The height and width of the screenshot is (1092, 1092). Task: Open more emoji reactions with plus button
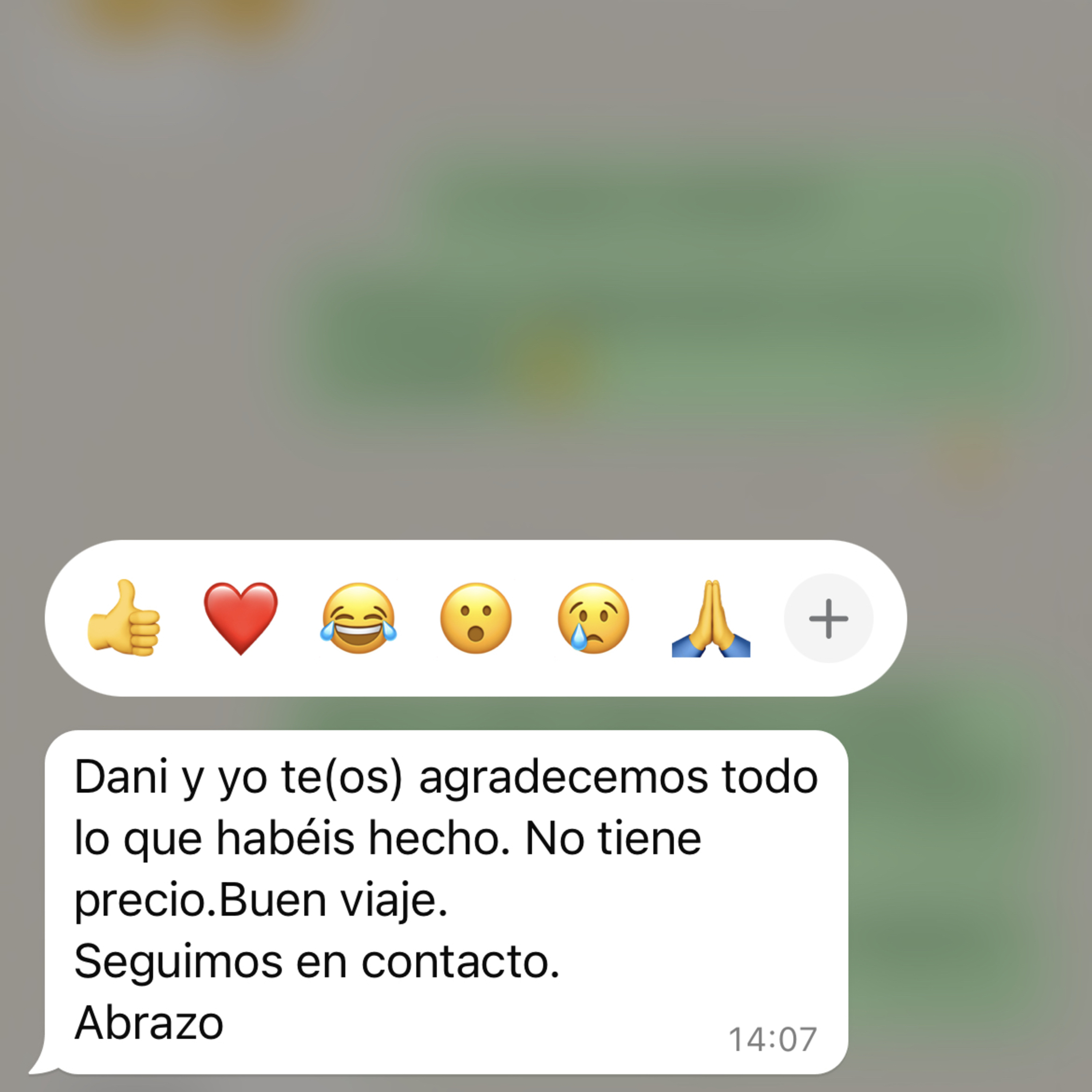[x=828, y=618]
